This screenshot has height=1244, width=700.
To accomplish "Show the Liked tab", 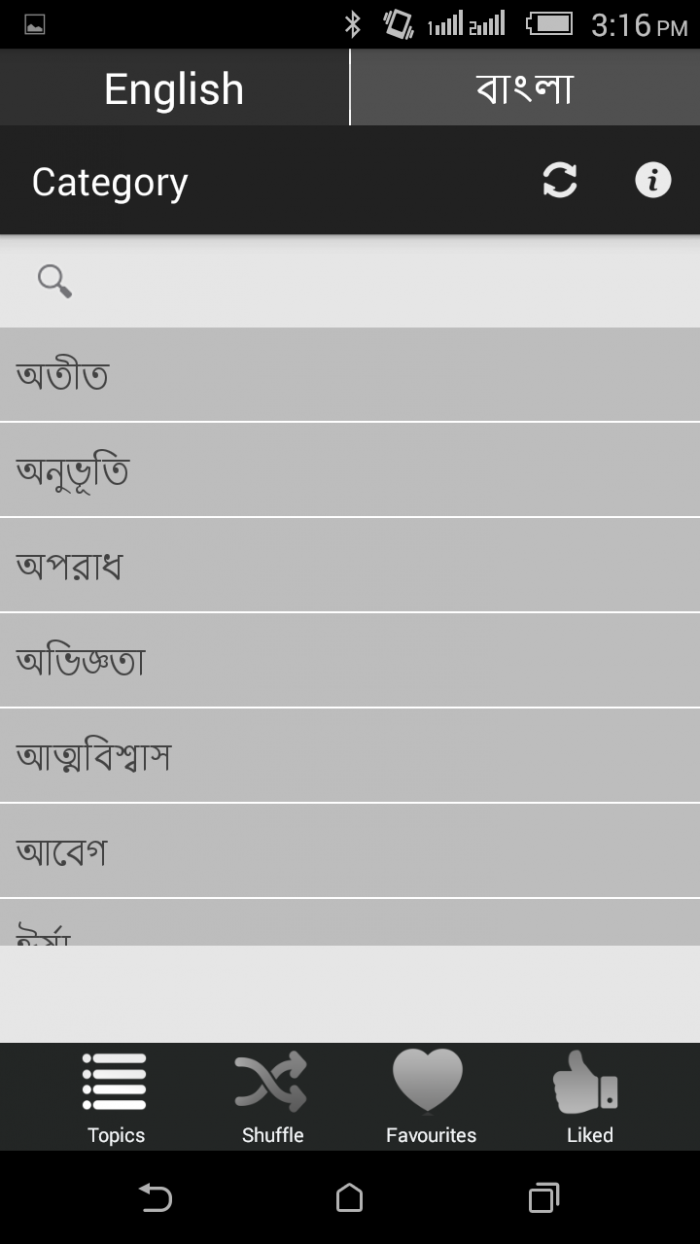I will point(589,1097).
